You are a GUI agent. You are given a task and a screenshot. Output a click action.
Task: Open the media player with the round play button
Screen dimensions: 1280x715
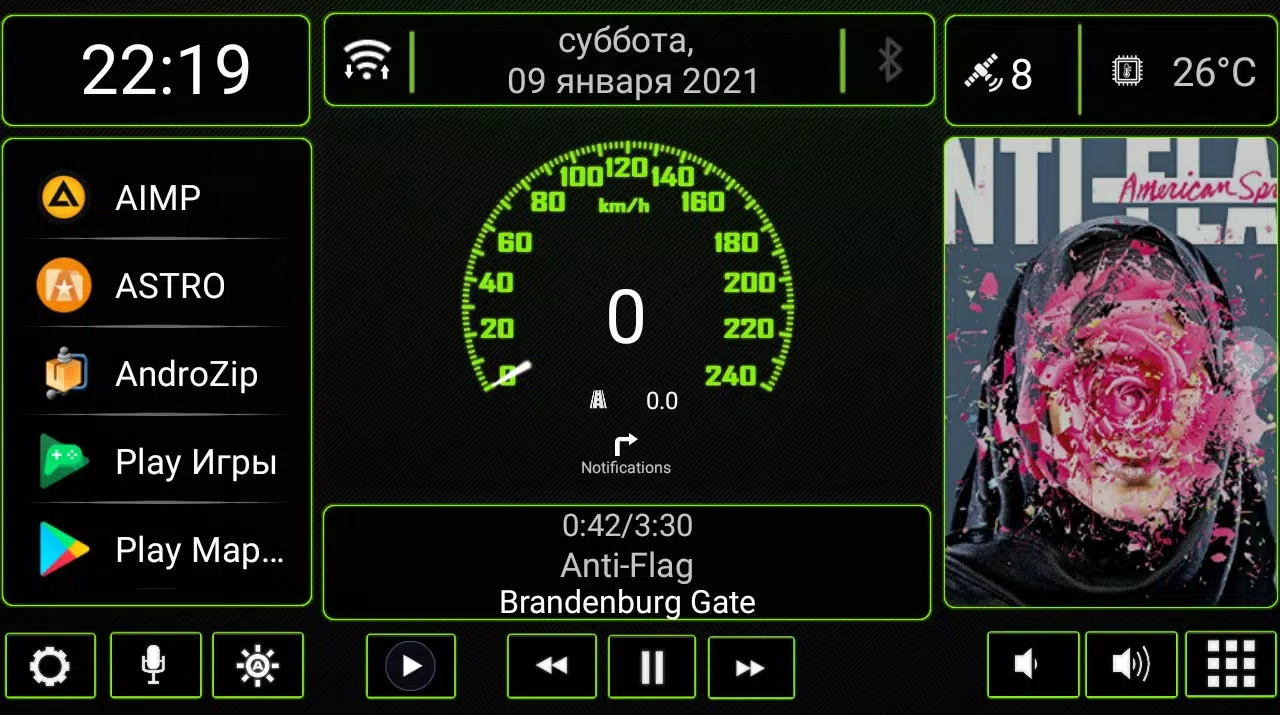coord(411,665)
